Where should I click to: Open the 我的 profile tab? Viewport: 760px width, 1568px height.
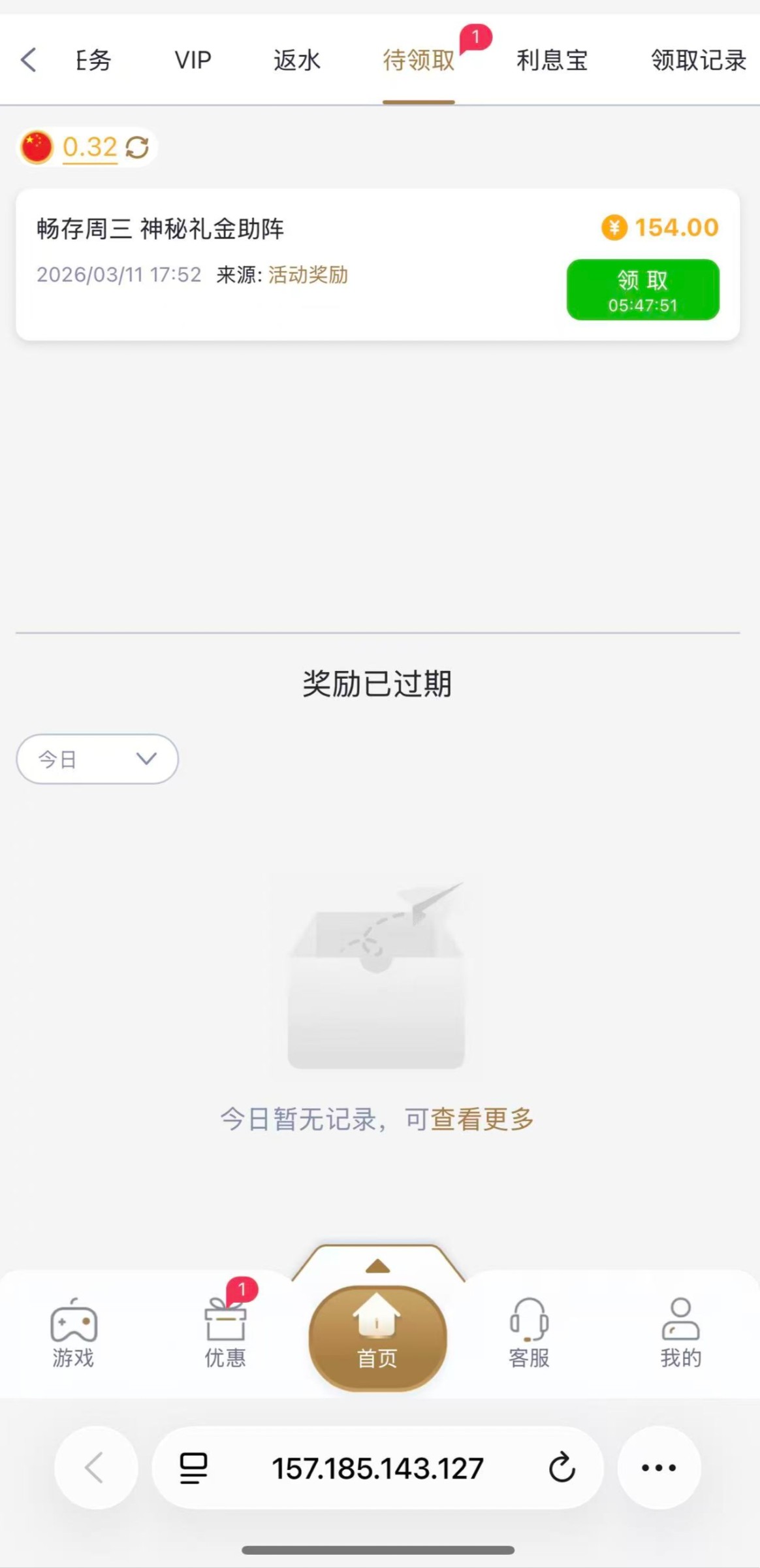pyautogui.click(x=680, y=1333)
